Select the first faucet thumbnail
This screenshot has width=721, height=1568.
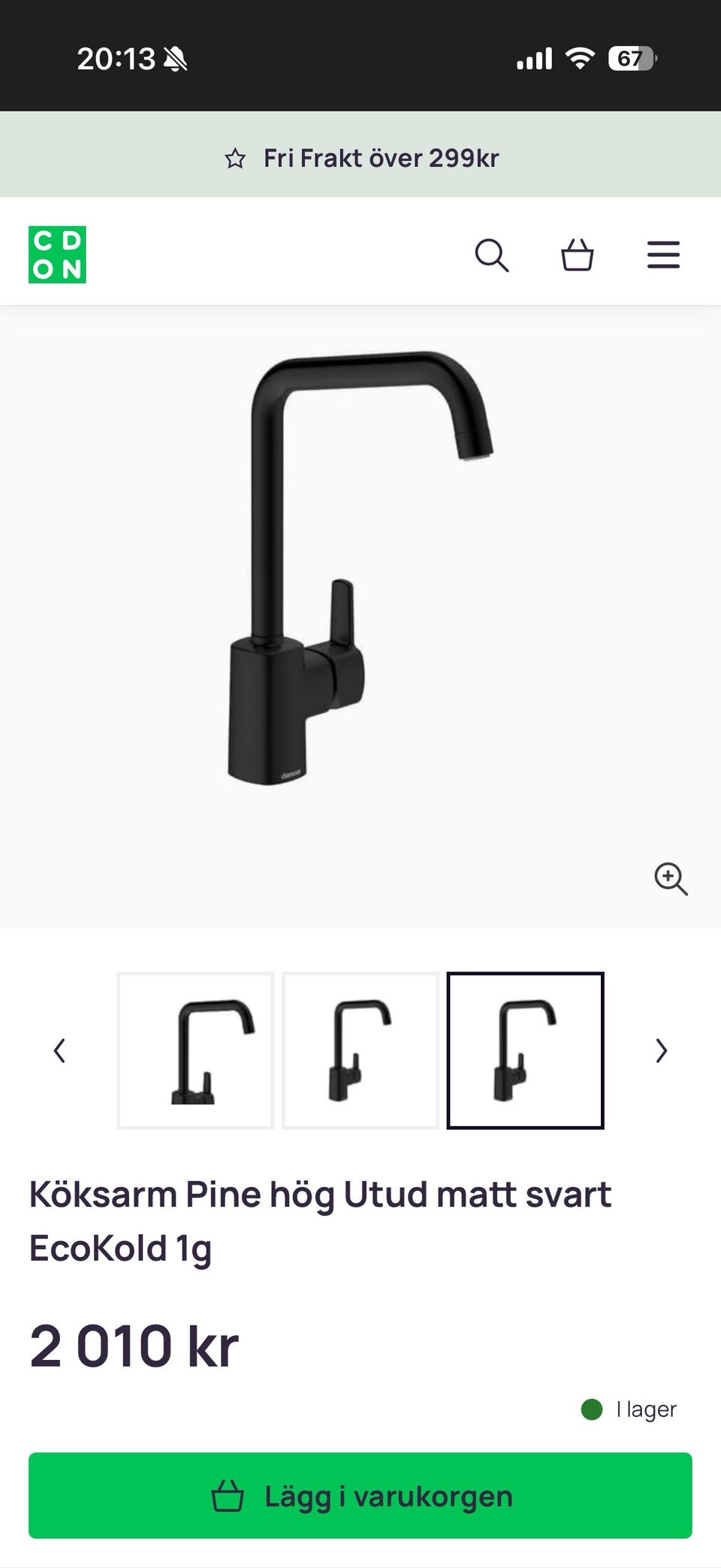pos(195,1050)
